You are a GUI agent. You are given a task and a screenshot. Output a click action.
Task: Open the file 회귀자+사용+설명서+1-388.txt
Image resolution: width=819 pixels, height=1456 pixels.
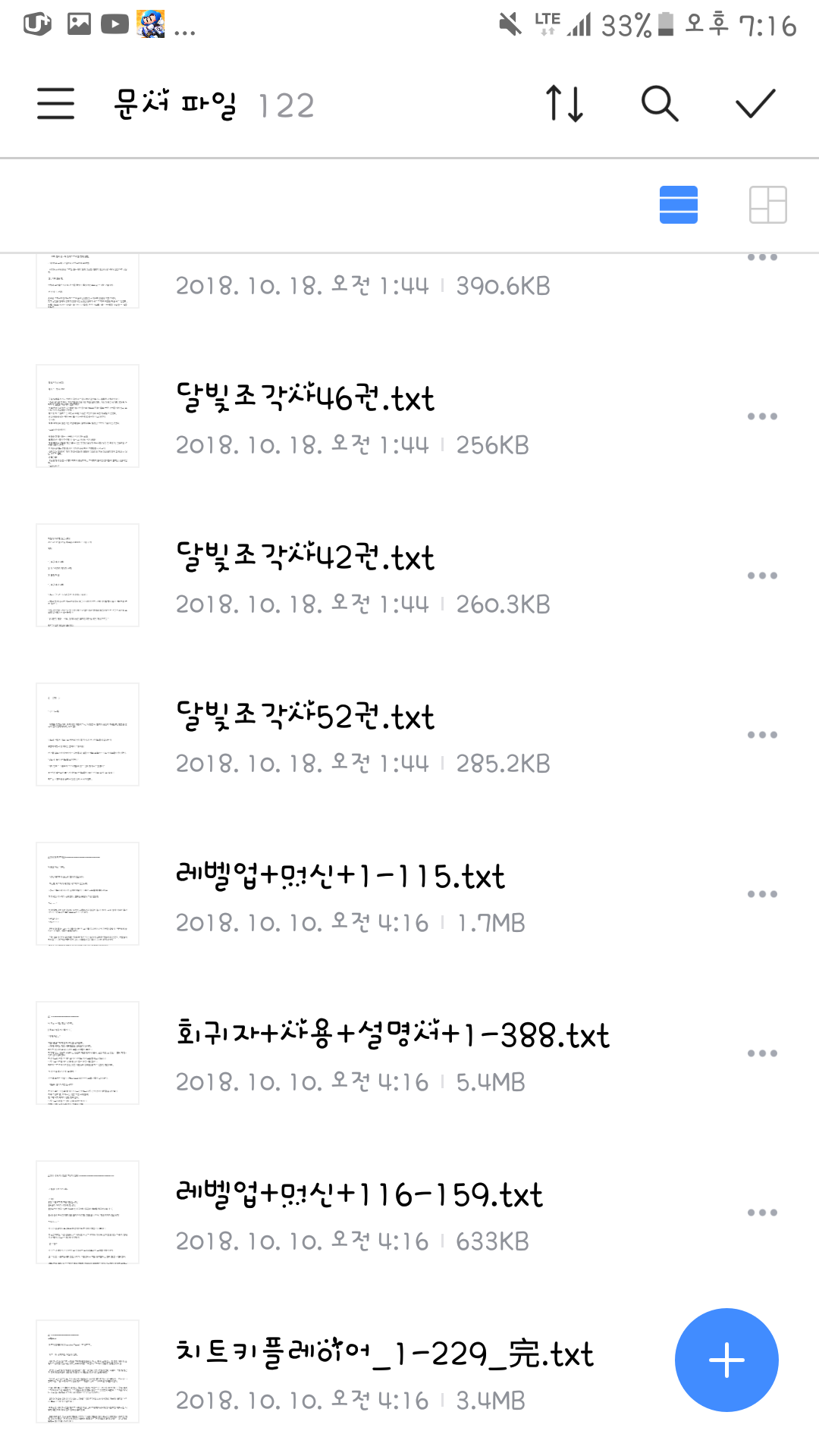pos(392,1037)
